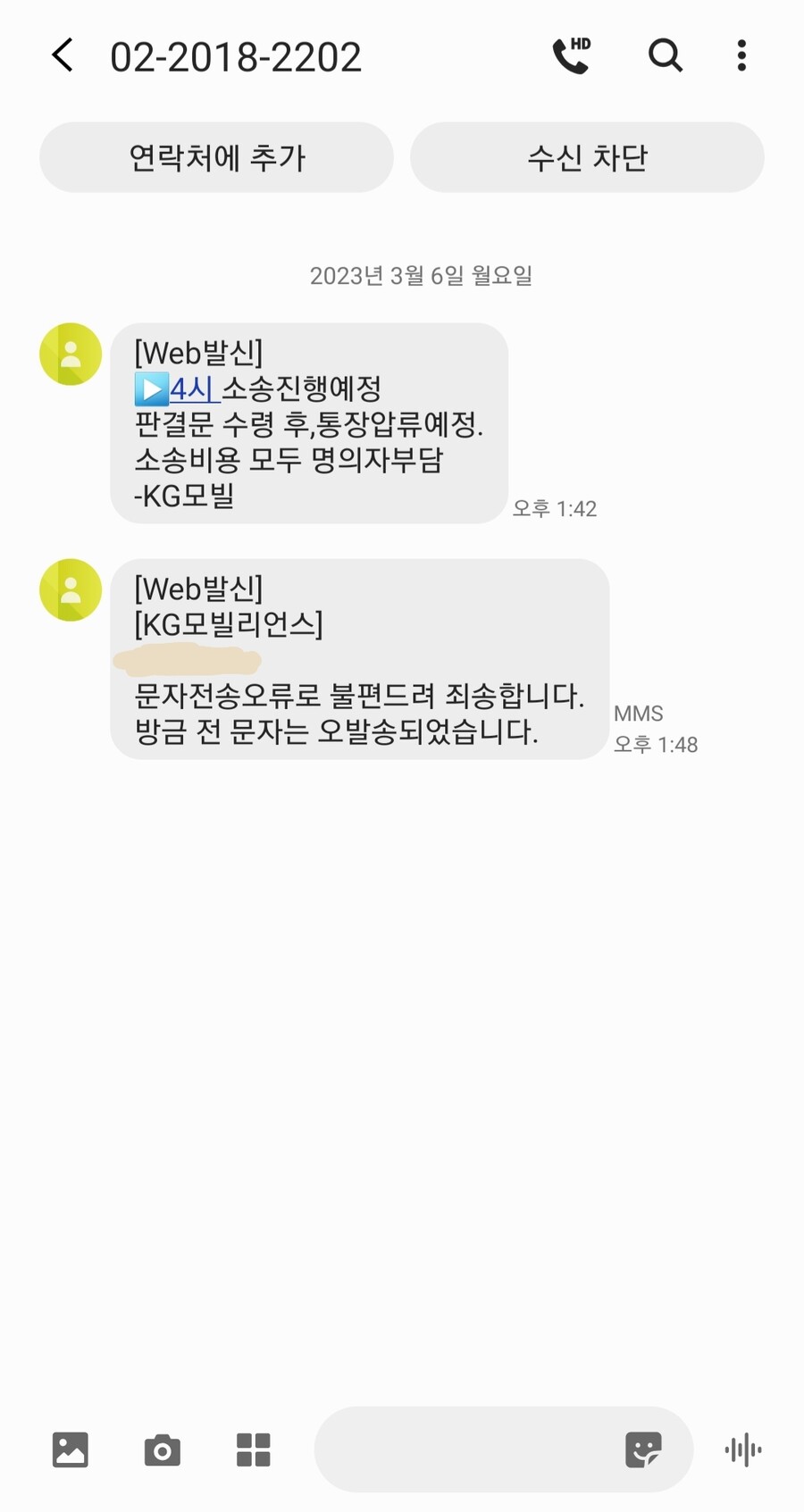Block this sender with 수신 차단
The image size is (804, 1512).
click(587, 158)
